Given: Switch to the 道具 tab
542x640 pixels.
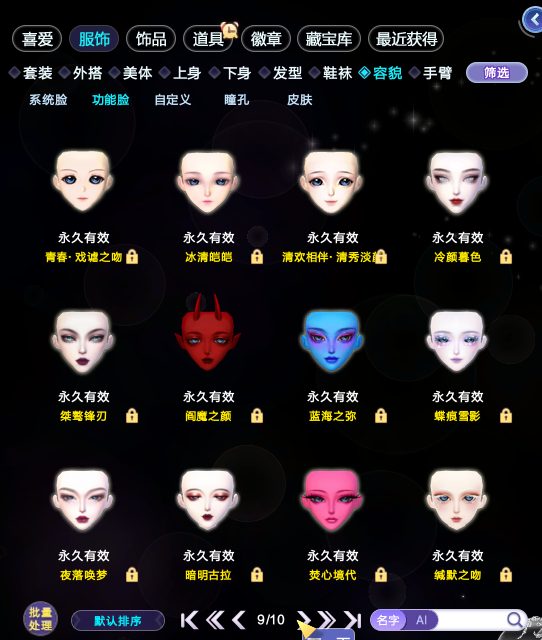Looking at the screenshot, I should [x=209, y=39].
